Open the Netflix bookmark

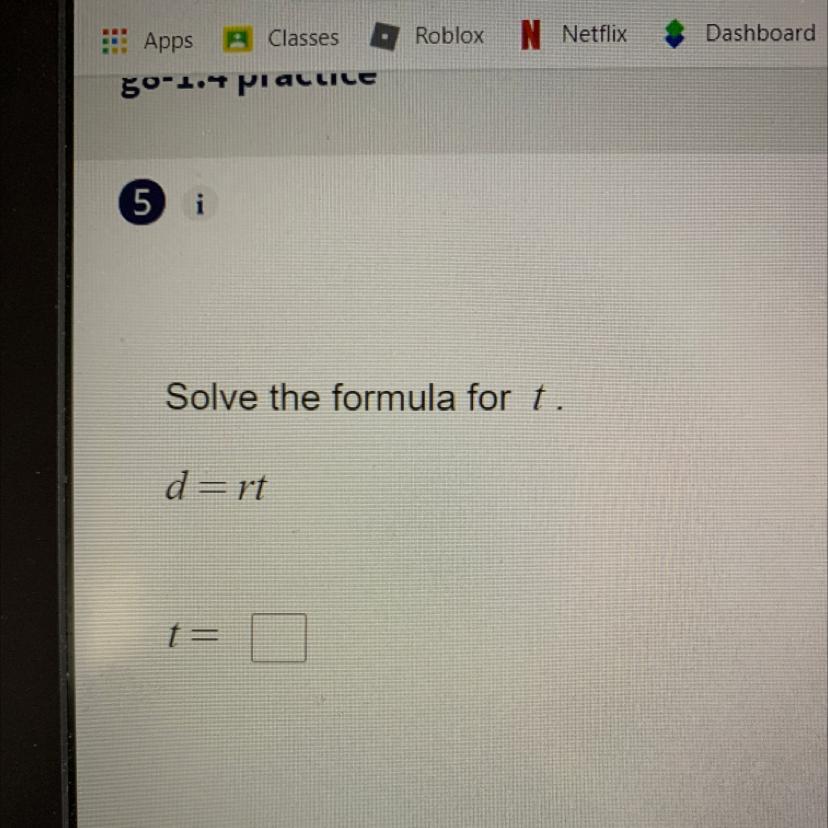point(573,34)
